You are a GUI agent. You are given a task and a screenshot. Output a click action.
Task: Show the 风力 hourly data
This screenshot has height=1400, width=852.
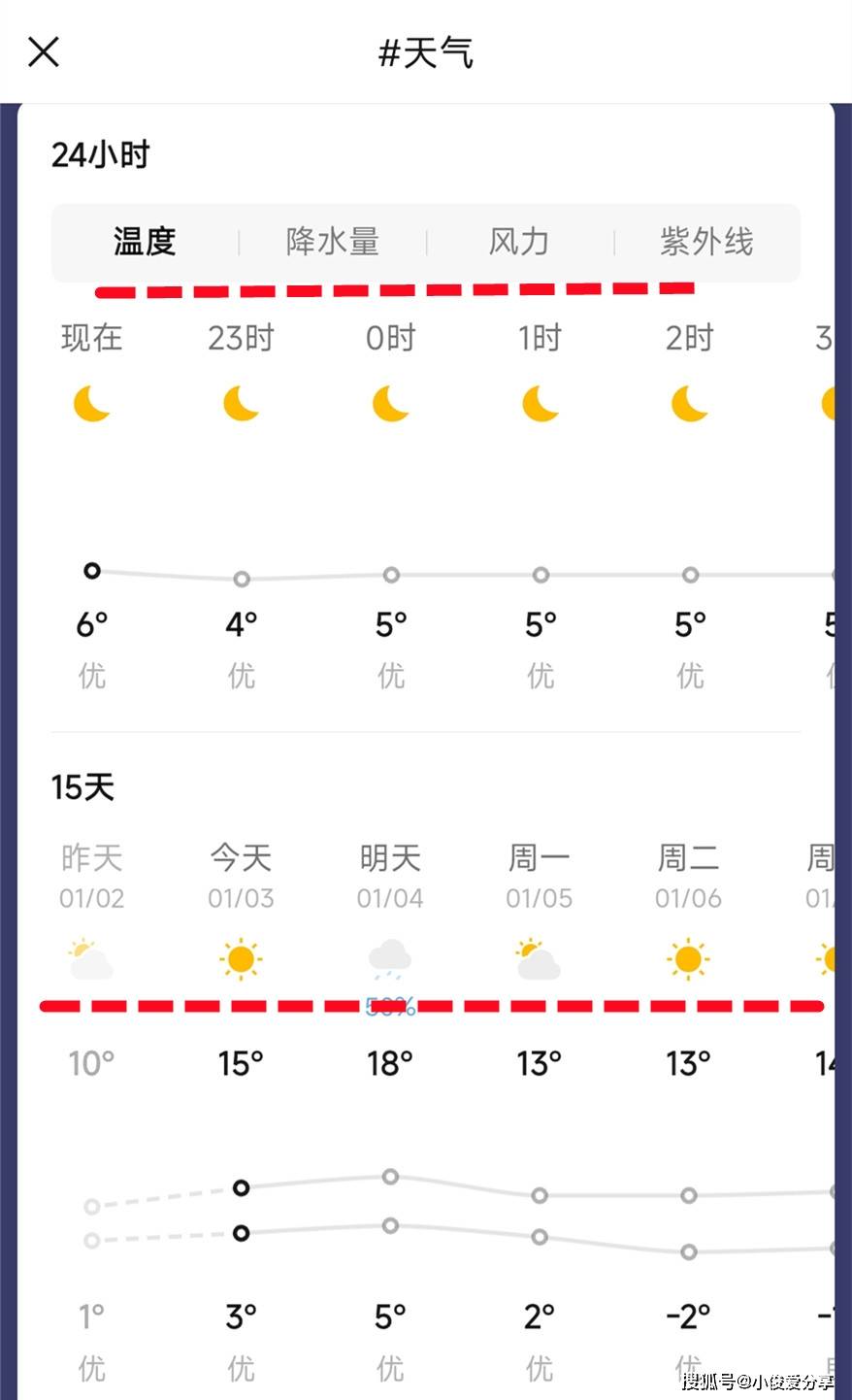(519, 242)
